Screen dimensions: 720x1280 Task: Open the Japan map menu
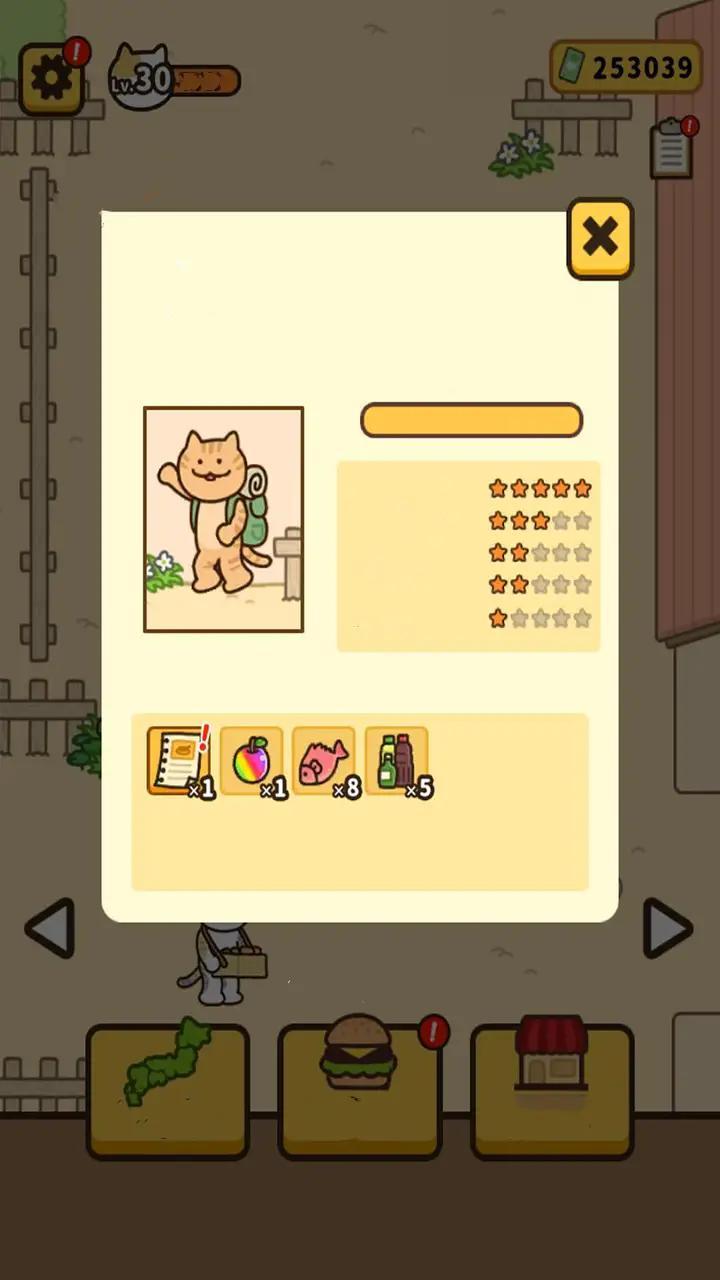167,1090
